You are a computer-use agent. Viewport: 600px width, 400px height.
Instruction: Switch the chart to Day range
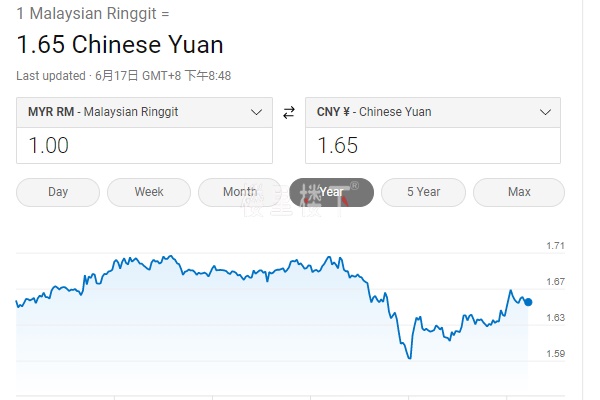(58, 192)
